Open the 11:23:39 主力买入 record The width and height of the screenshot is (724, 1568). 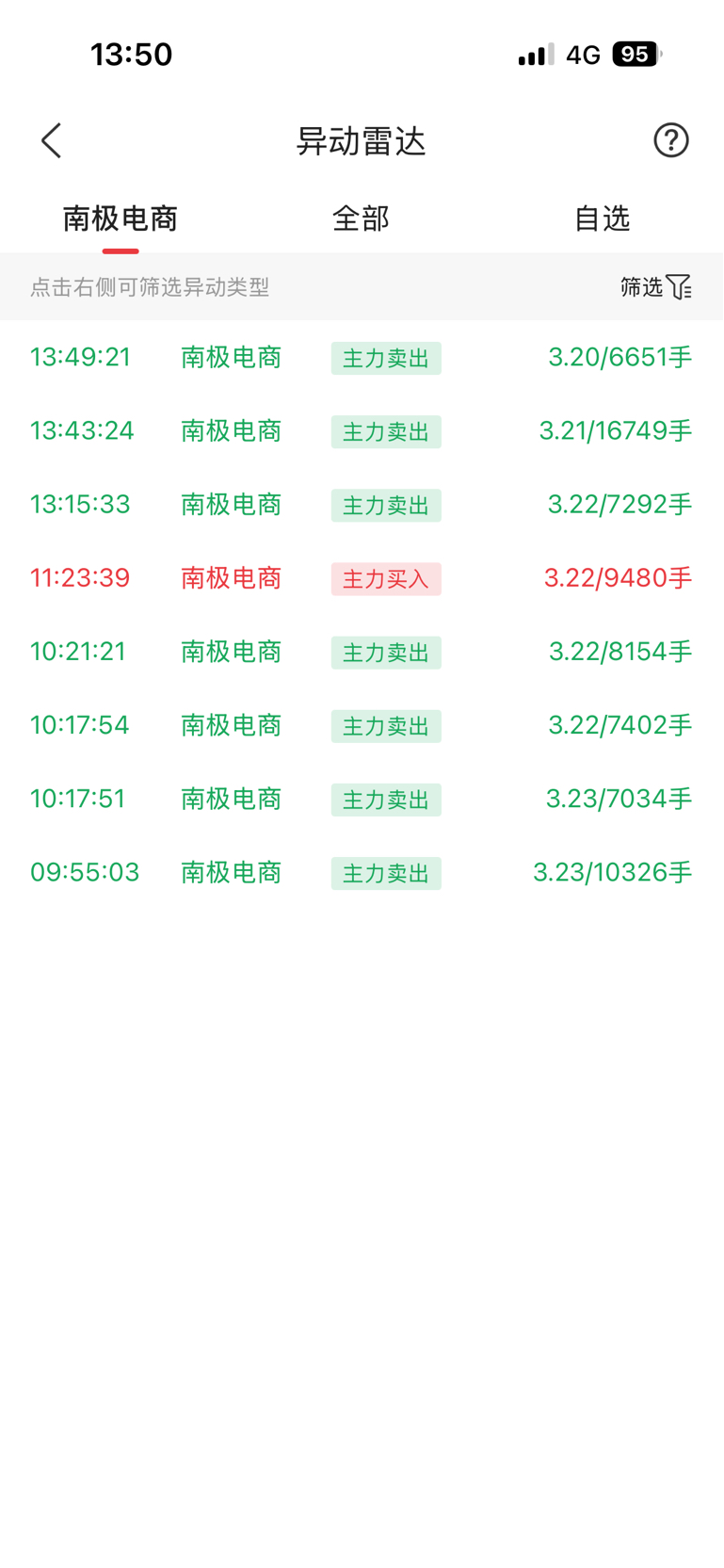(362, 578)
